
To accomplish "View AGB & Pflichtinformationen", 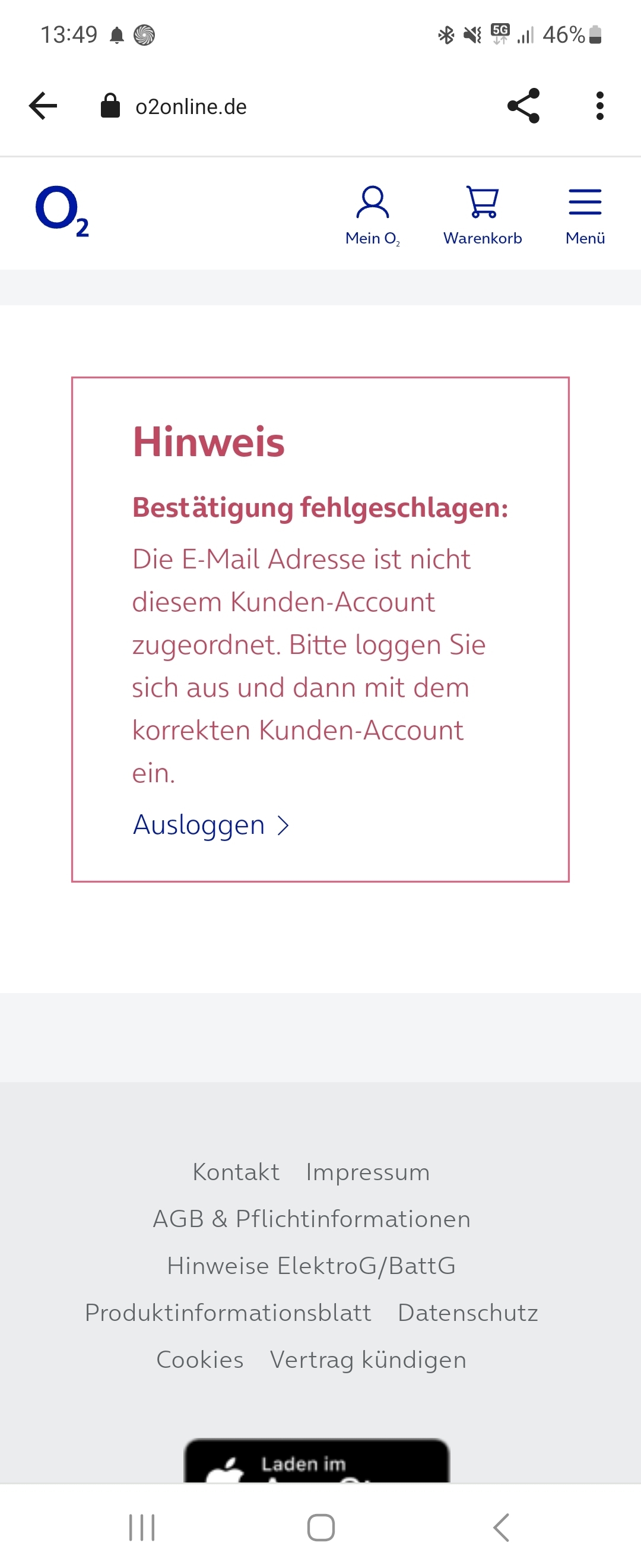I will [x=312, y=1219].
